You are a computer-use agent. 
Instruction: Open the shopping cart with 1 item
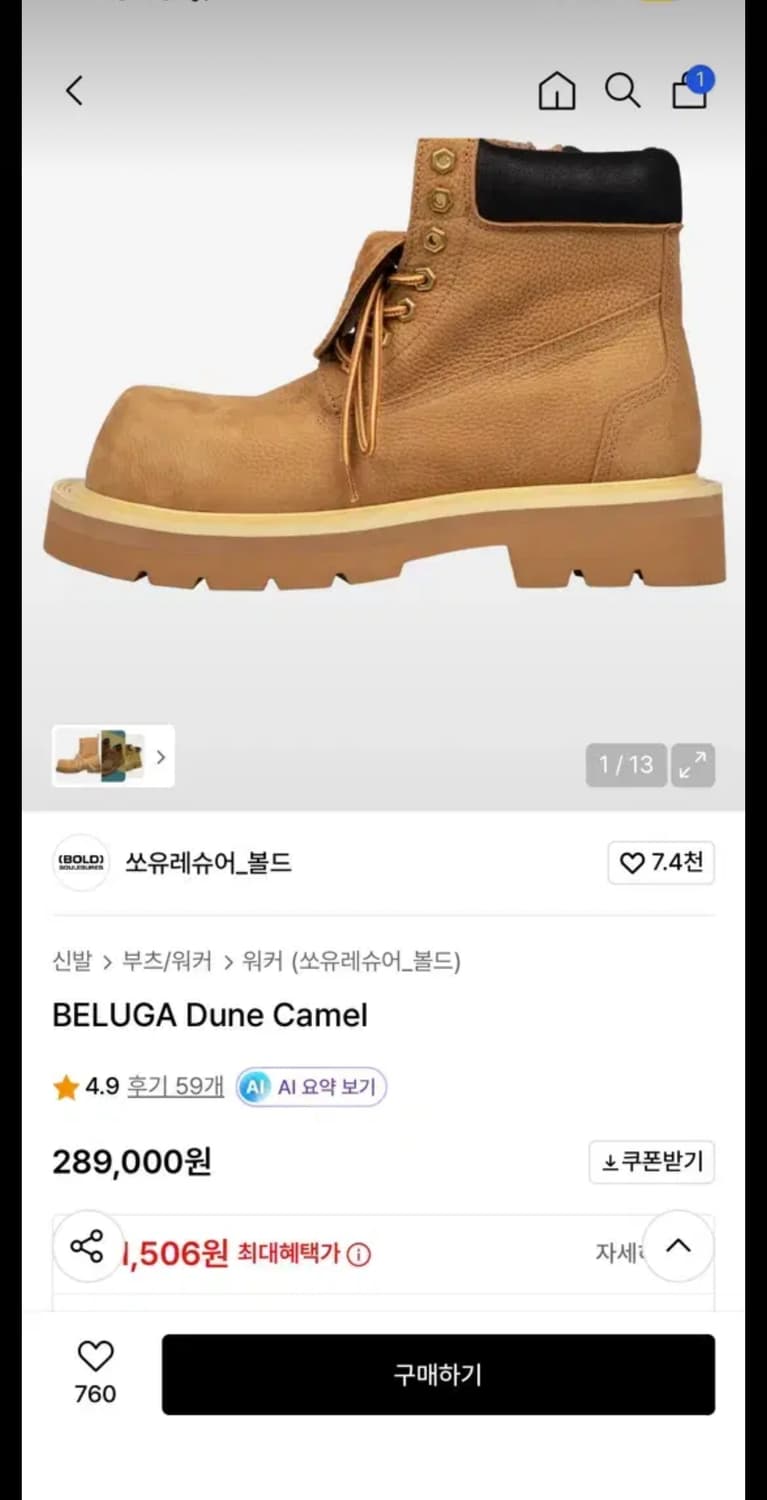[x=688, y=92]
